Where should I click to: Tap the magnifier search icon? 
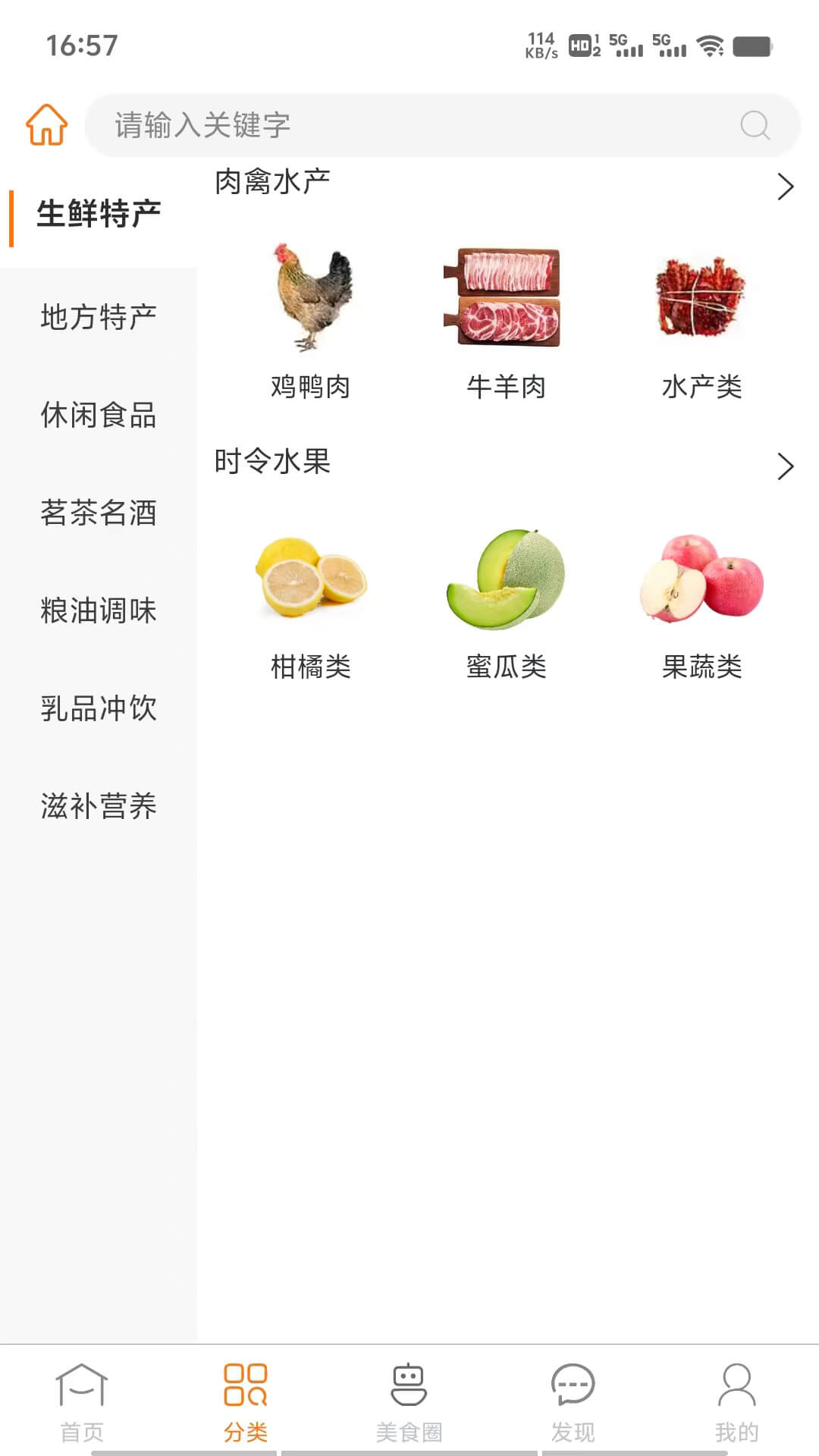tap(755, 125)
